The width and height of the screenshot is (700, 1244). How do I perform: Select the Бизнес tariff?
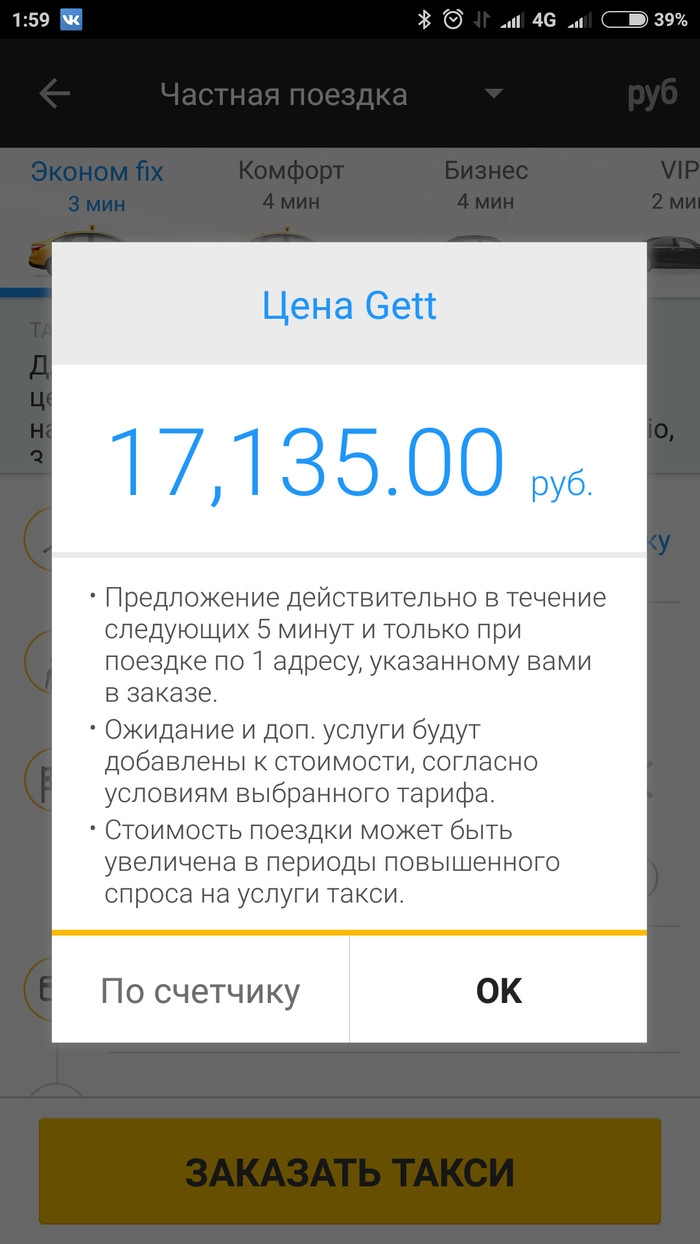tap(486, 185)
